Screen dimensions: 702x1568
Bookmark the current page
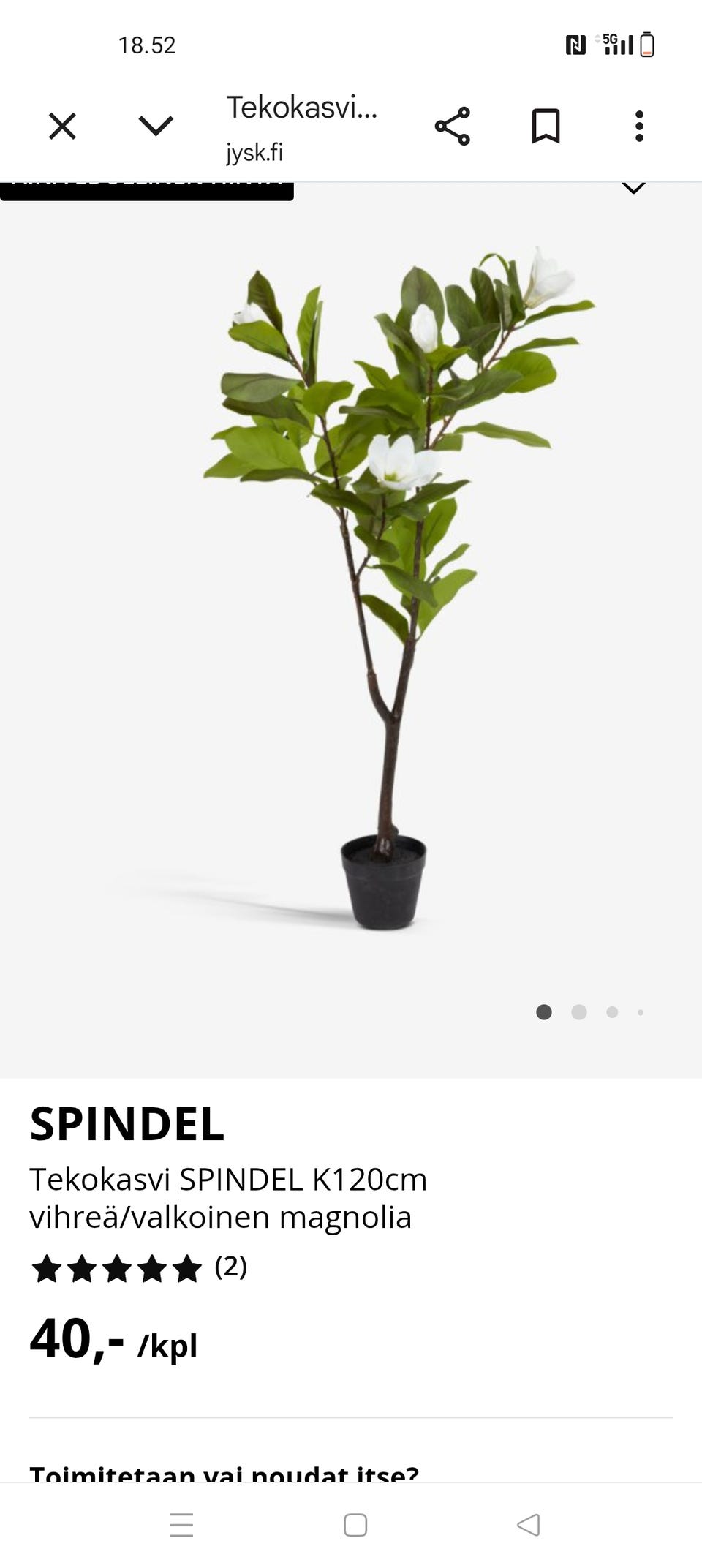point(546,127)
